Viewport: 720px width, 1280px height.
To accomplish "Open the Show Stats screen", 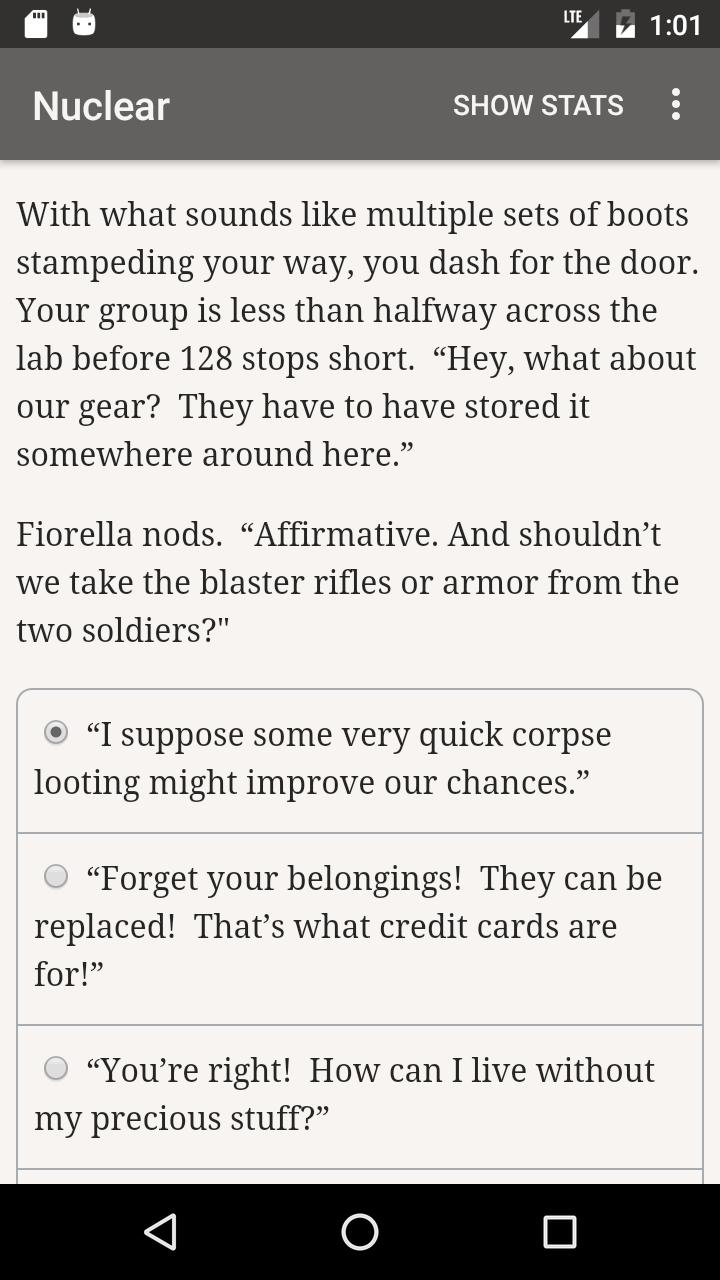I will pyautogui.click(x=538, y=105).
